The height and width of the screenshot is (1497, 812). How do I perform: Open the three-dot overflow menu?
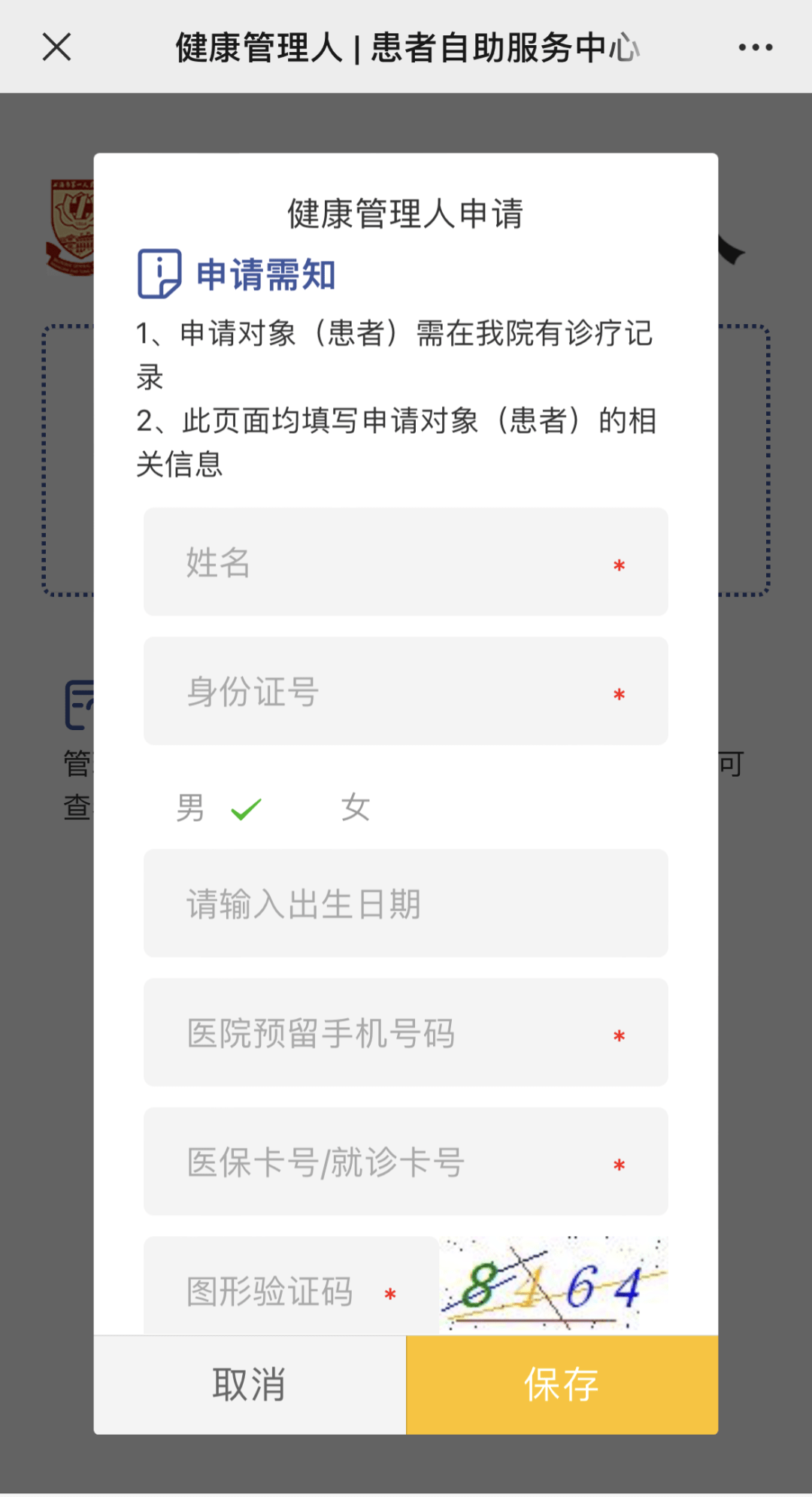point(755,47)
